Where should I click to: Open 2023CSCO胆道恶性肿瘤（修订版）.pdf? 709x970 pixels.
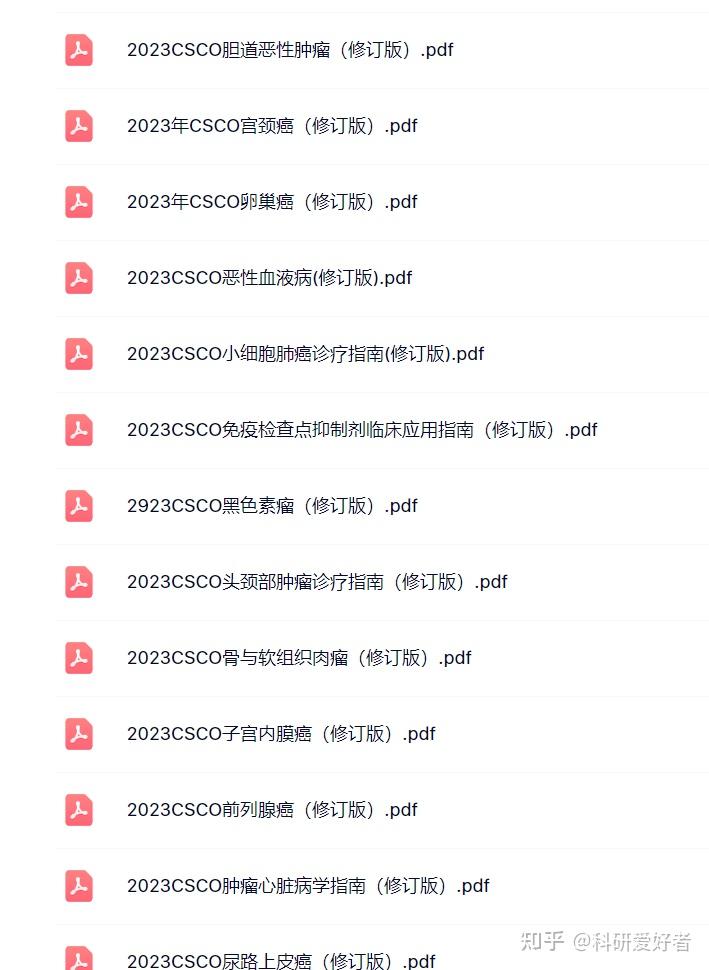coord(289,50)
